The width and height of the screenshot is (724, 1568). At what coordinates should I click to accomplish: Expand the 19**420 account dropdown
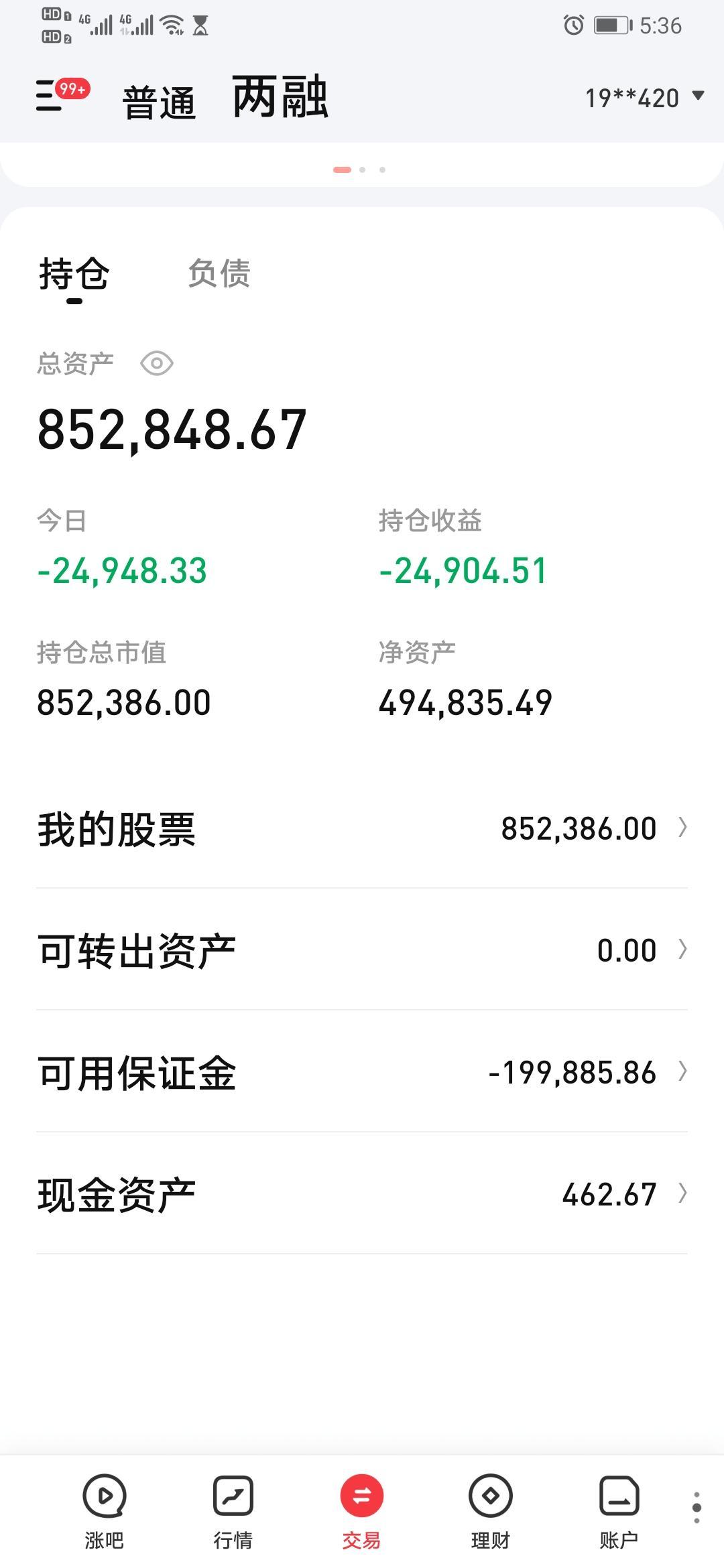click(x=644, y=98)
